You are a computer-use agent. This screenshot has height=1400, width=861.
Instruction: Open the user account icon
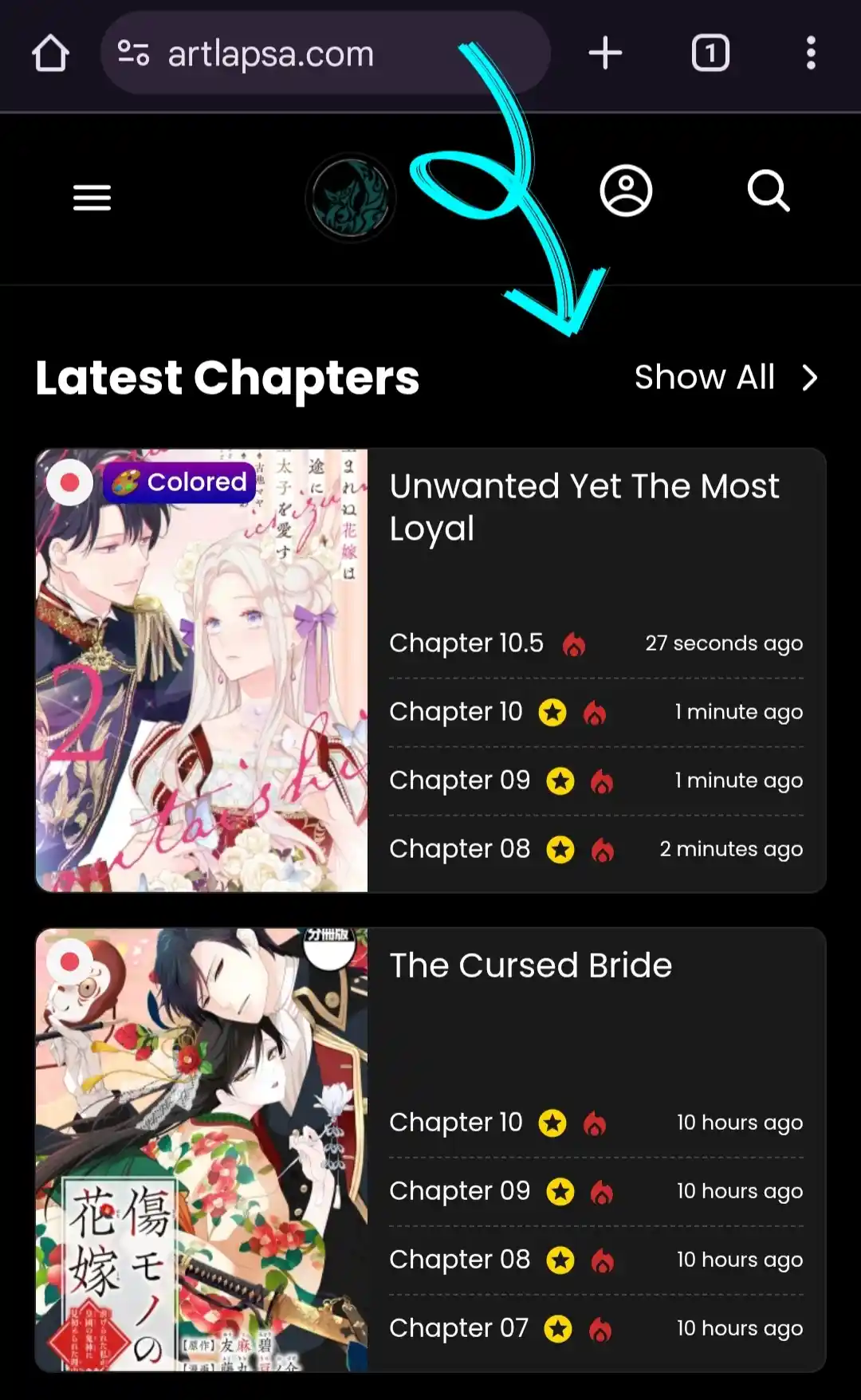click(626, 191)
